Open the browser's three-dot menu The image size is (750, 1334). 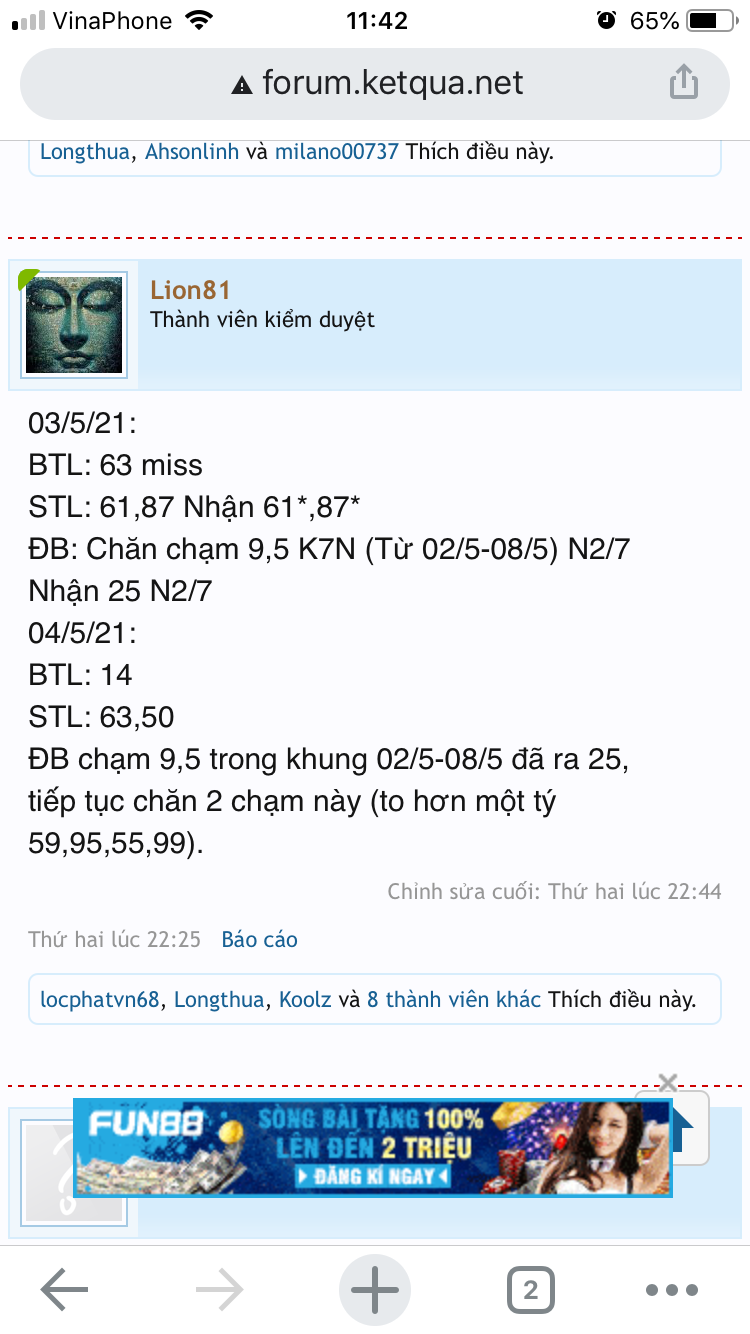[x=671, y=1290]
